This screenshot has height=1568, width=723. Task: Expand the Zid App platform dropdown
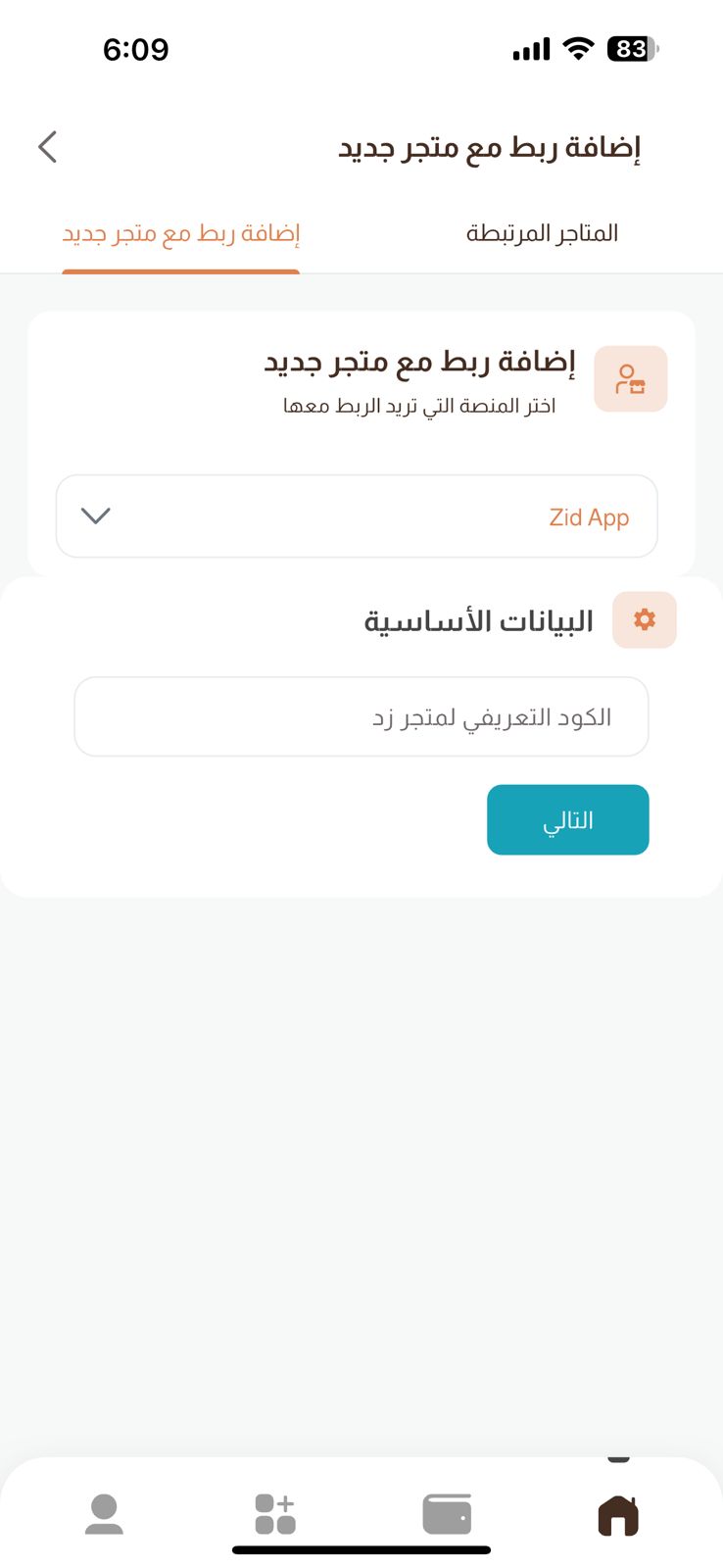click(x=357, y=516)
